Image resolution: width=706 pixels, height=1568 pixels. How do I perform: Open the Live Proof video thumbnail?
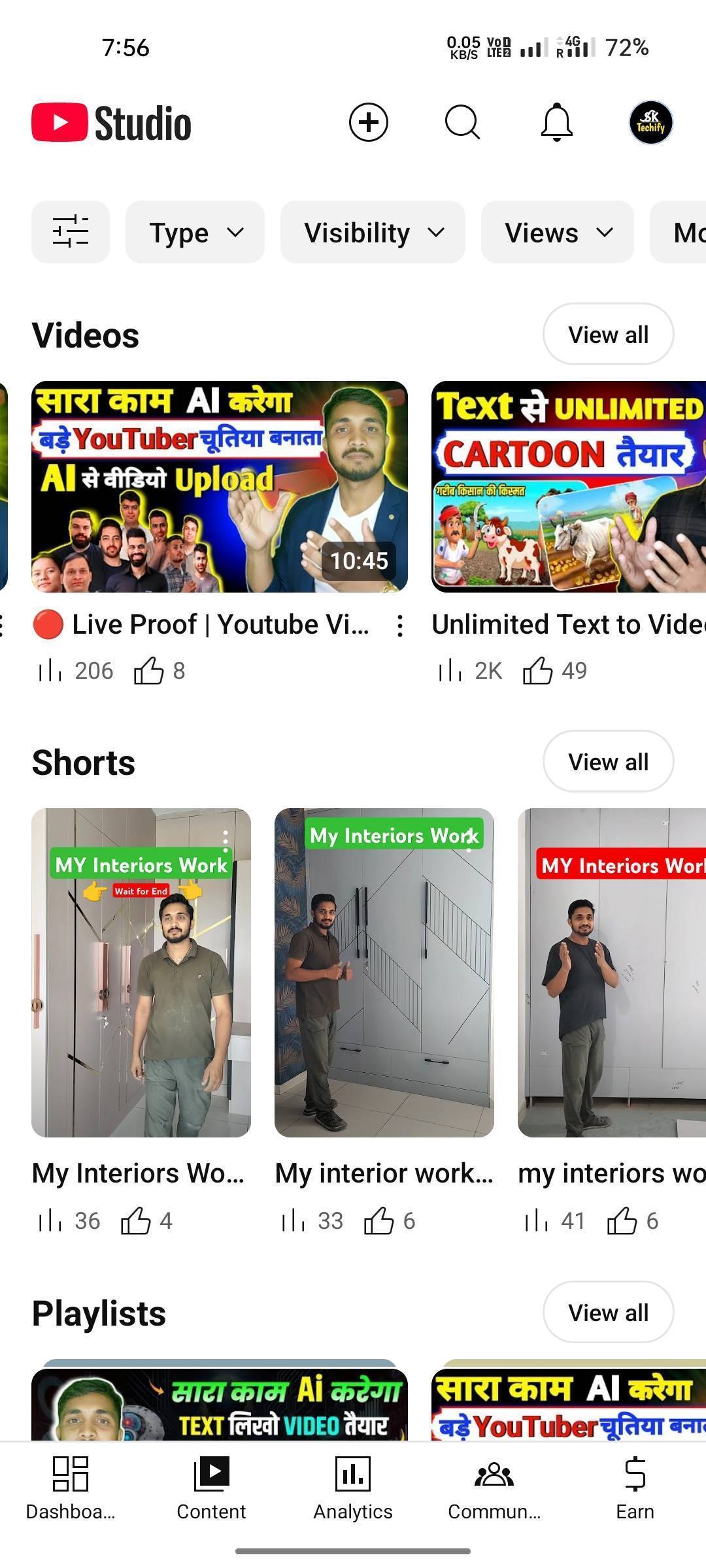(x=220, y=487)
